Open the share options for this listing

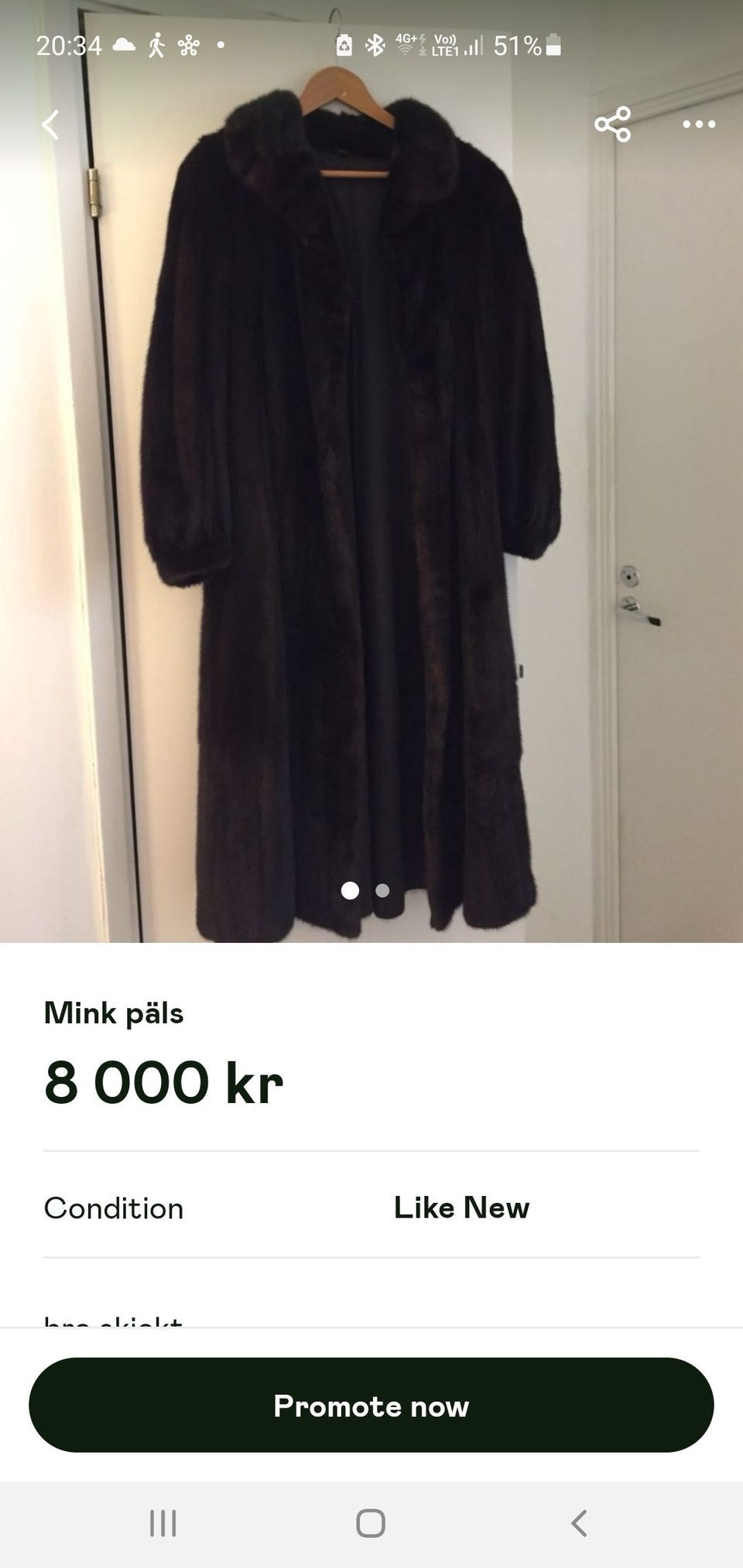point(614,124)
